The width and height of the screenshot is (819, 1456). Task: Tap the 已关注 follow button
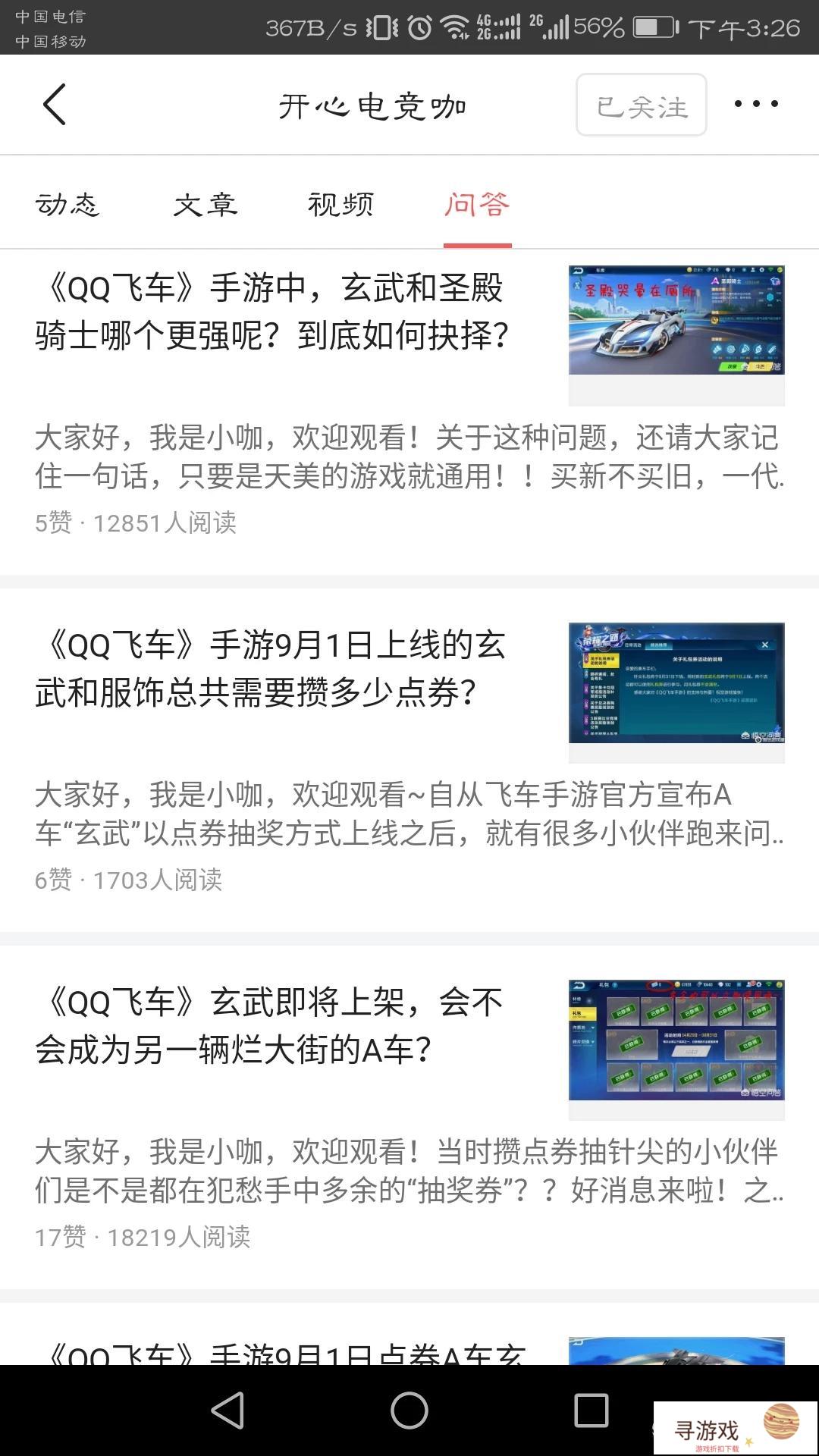(642, 105)
